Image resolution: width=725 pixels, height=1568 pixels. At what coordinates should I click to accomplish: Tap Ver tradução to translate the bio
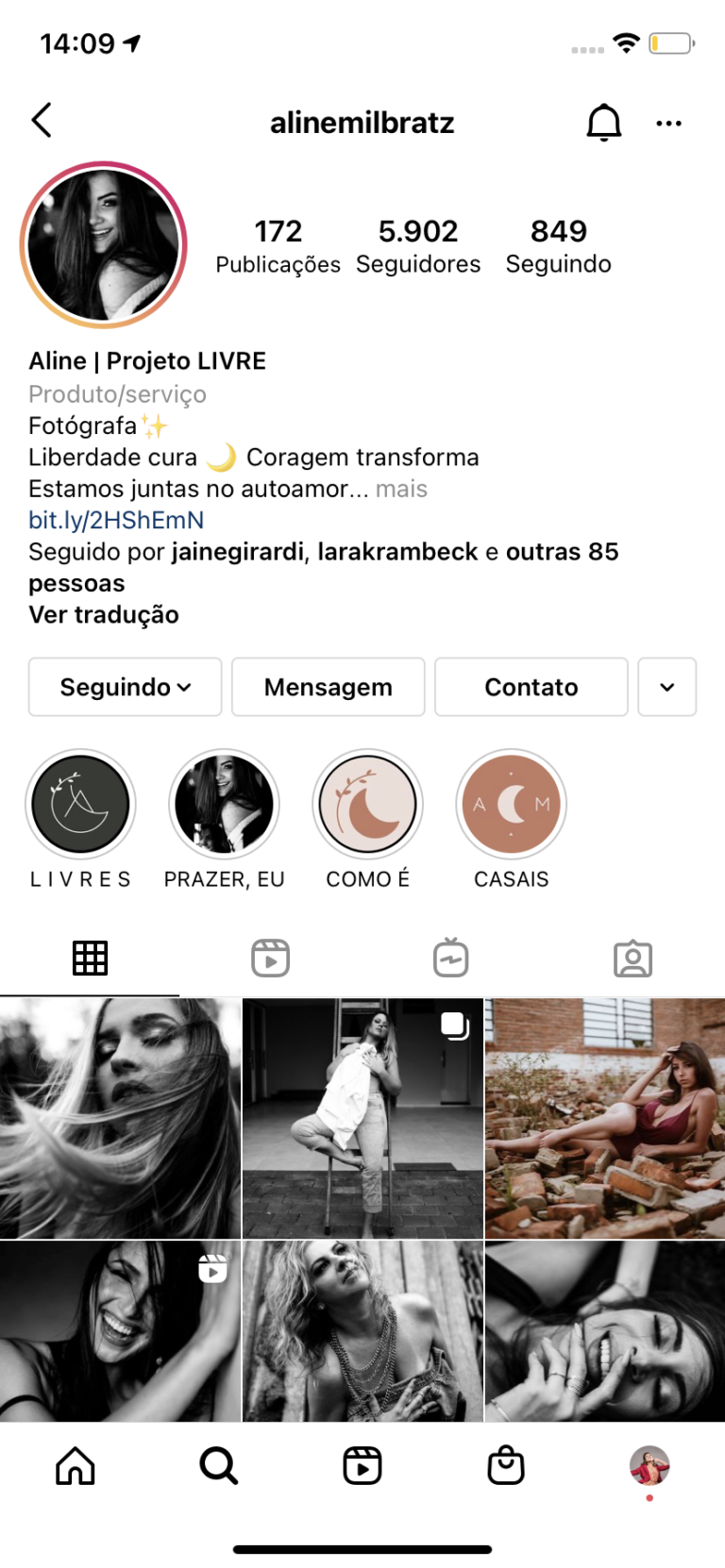tap(104, 614)
